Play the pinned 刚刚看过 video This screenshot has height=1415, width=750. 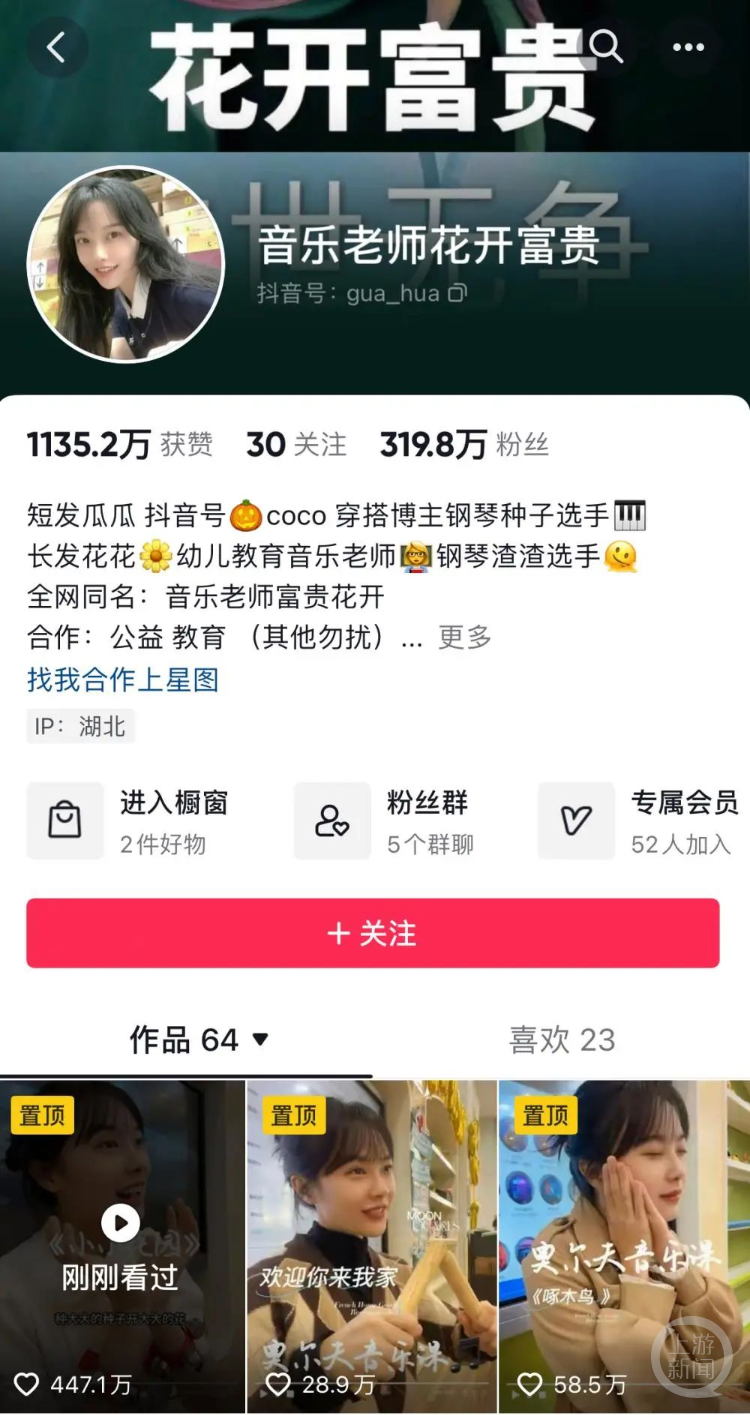(122, 1220)
